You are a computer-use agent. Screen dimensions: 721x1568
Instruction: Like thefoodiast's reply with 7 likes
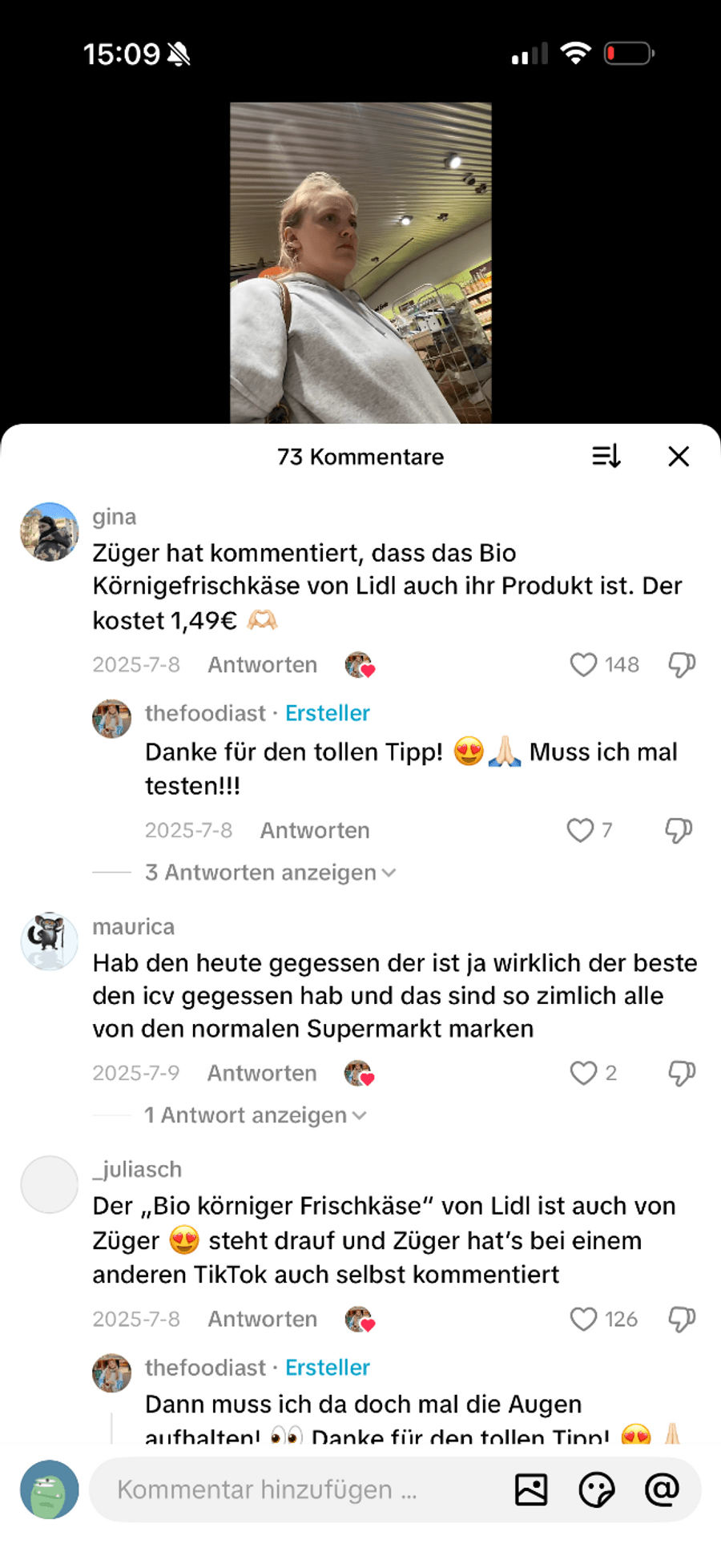(580, 830)
